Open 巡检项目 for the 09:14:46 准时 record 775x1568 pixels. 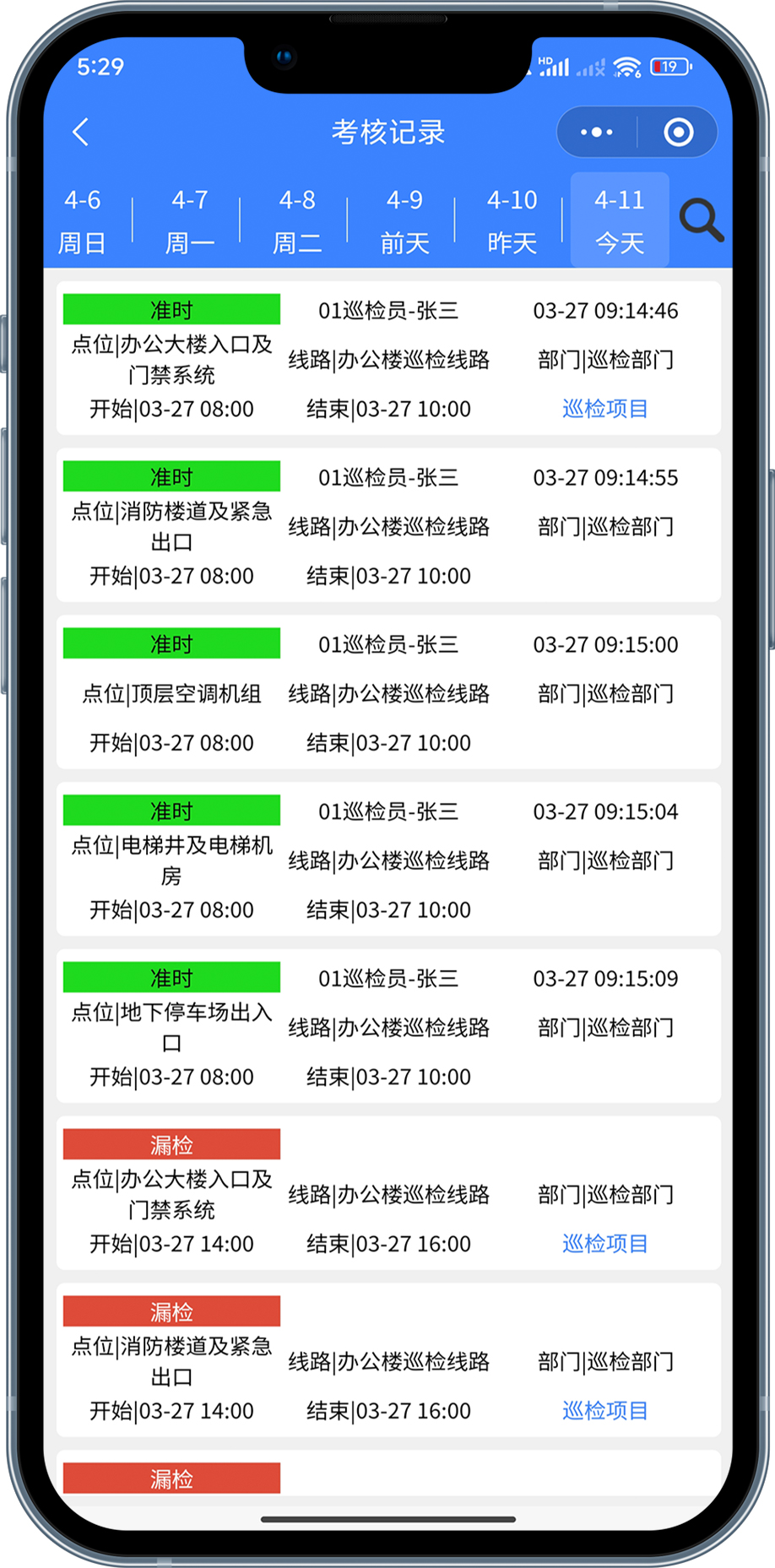(x=605, y=409)
